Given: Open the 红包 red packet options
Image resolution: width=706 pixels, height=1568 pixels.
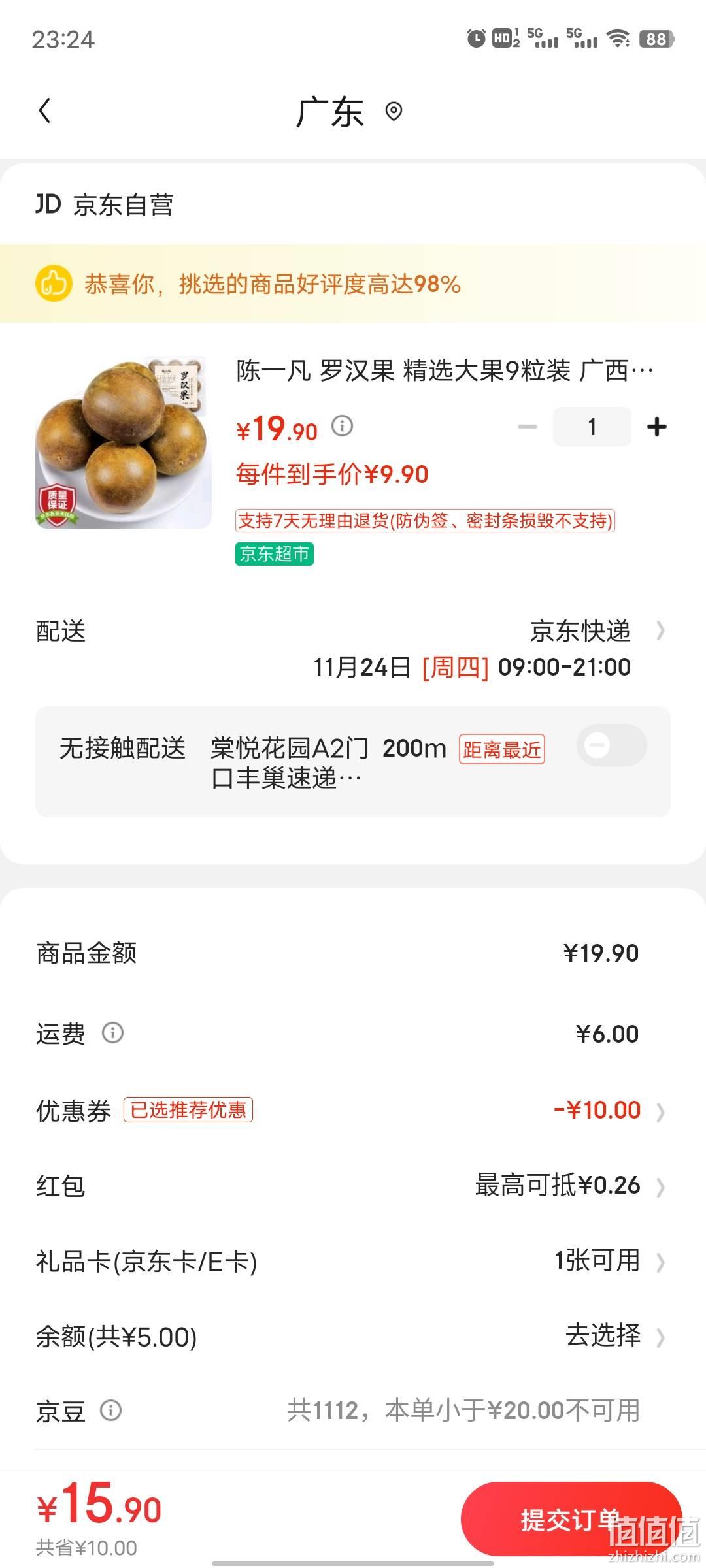Looking at the screenshot, I should pos(353,1186).
